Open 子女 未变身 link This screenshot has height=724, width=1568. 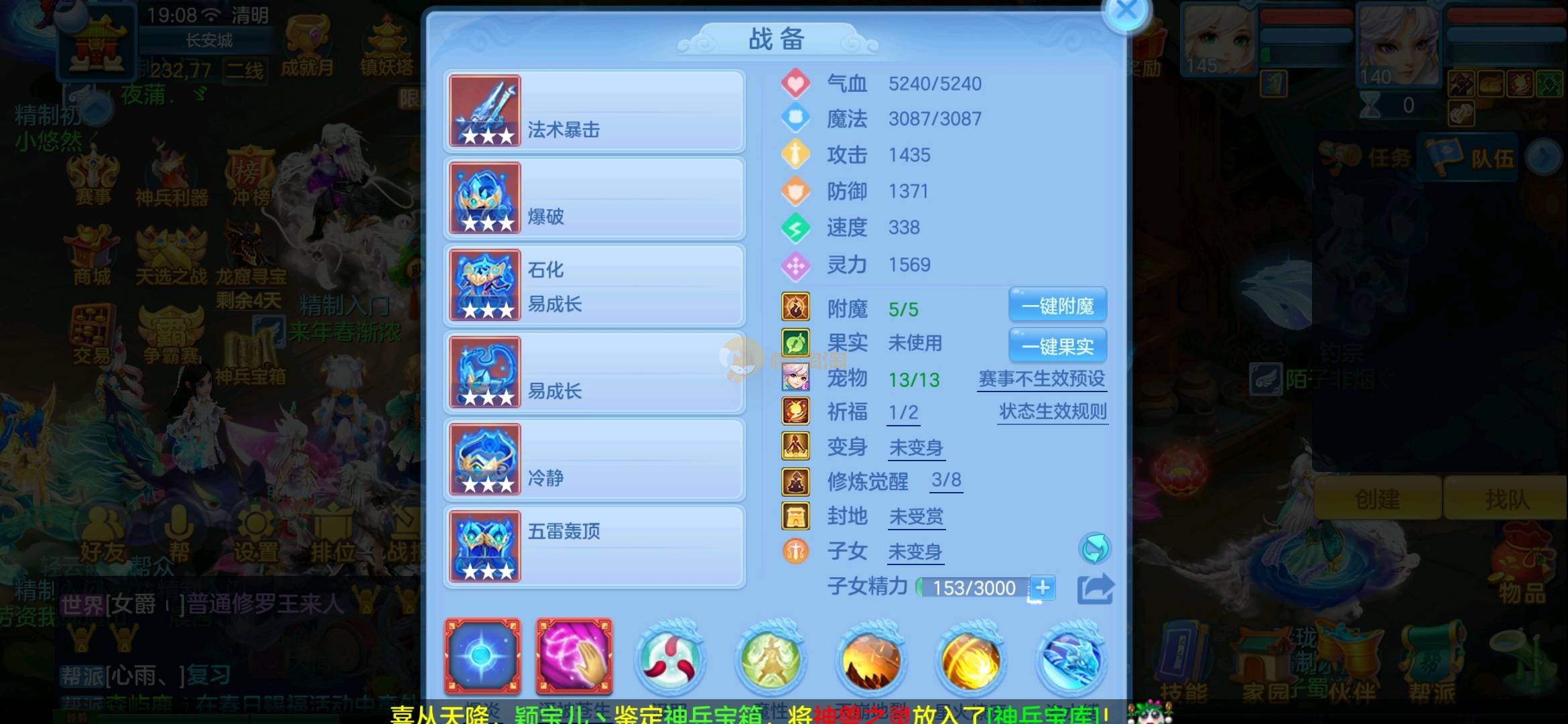click(915, 552)
